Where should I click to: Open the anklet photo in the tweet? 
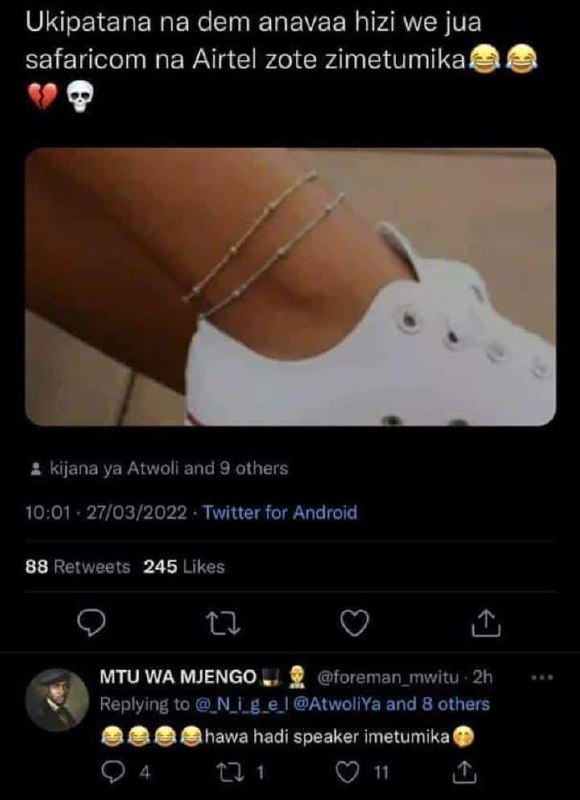(x=290, y=287)
